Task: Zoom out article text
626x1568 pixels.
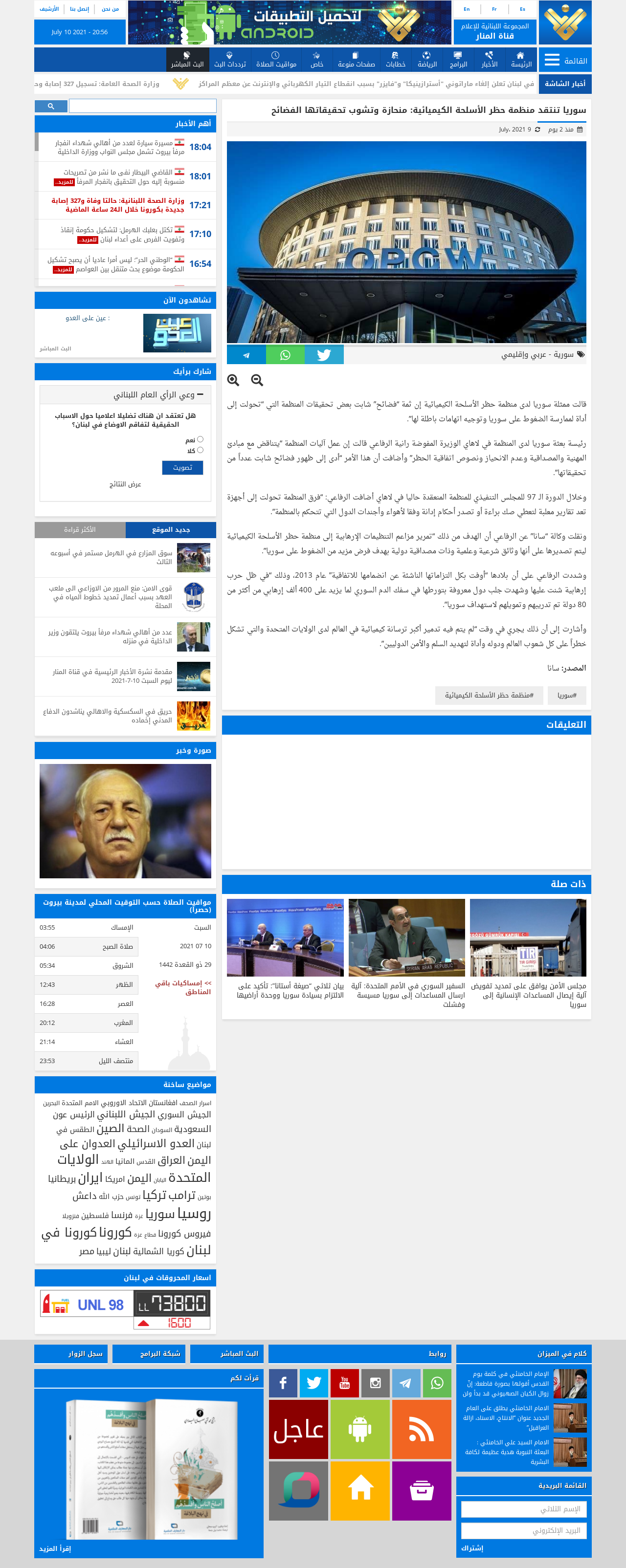Action: [257, 380]
